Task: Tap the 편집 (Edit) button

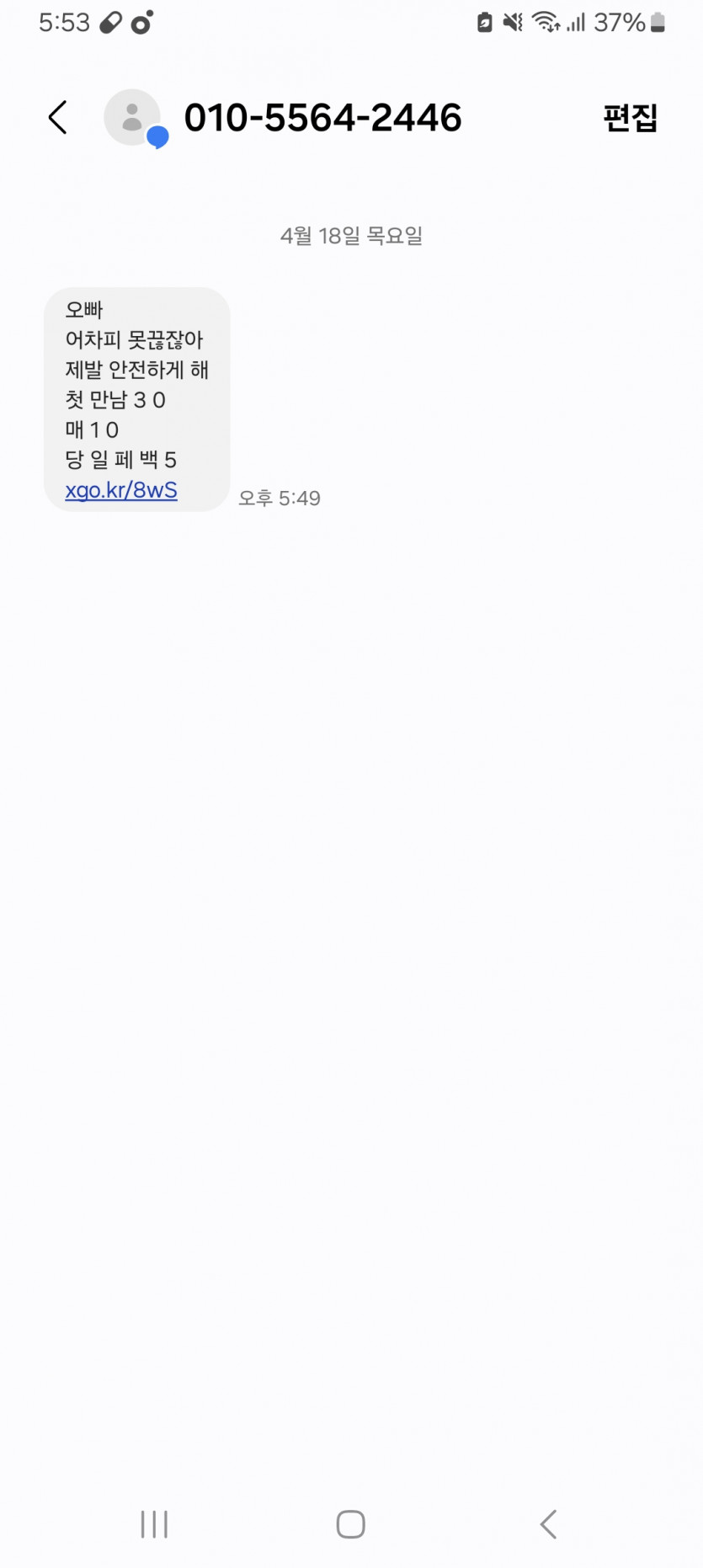Action: [630, 118]
